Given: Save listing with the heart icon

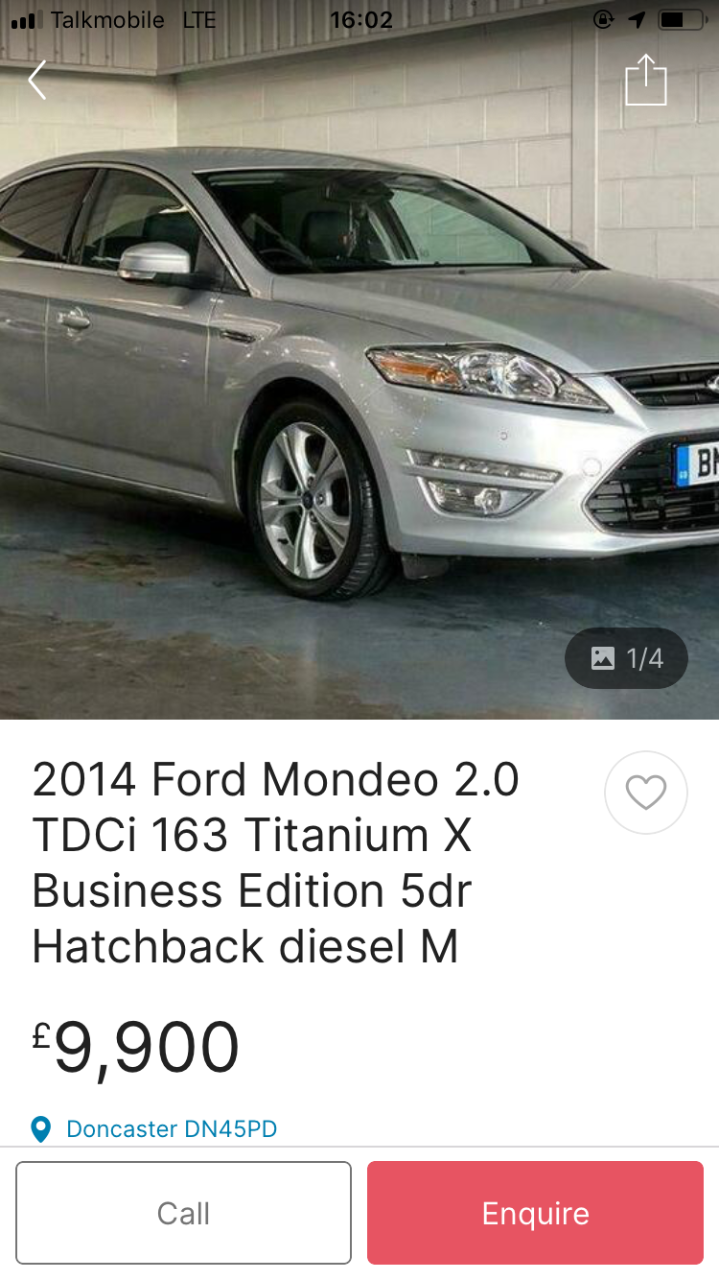Looking at the screenshot, I should pyautogui.click(x=646, y=793).
